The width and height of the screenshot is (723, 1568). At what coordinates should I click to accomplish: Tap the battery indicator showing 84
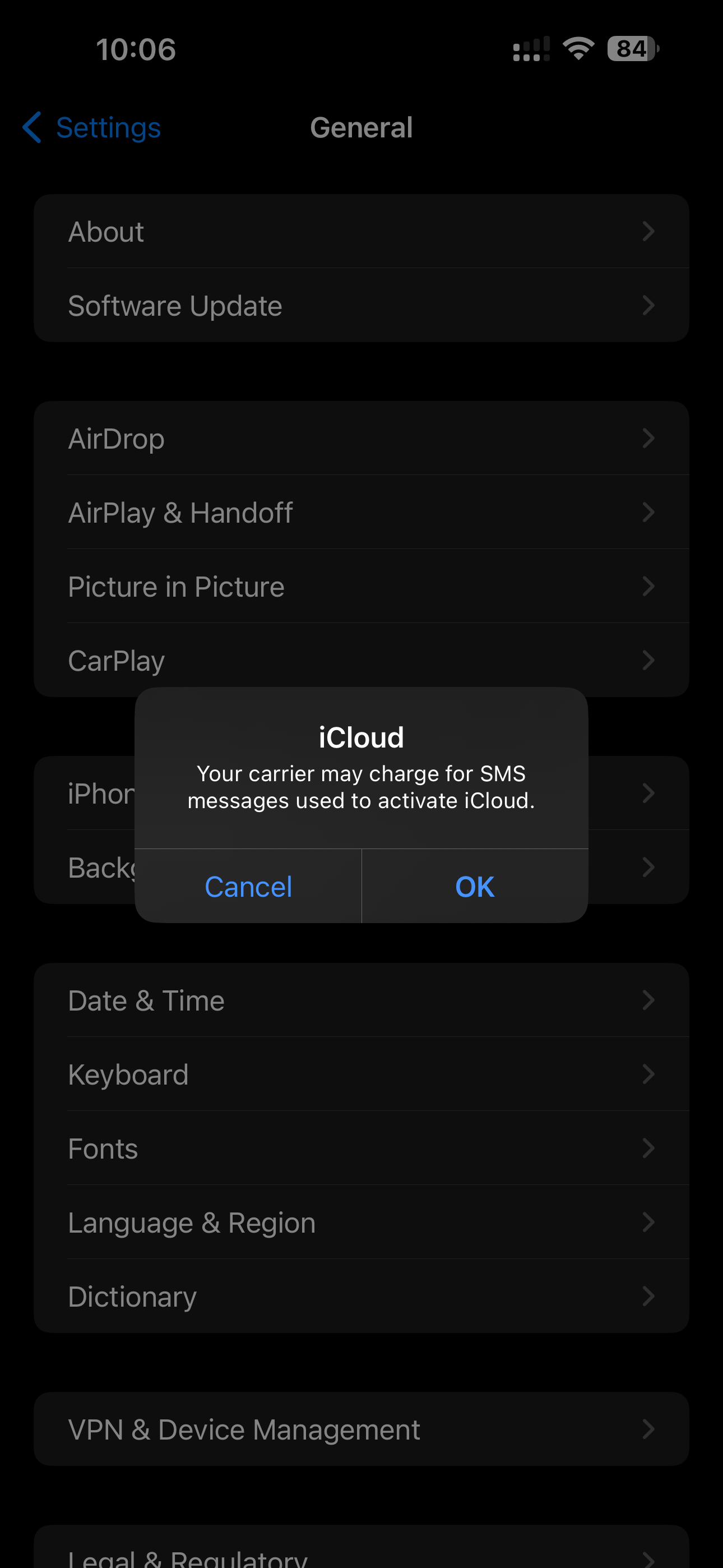632,49
